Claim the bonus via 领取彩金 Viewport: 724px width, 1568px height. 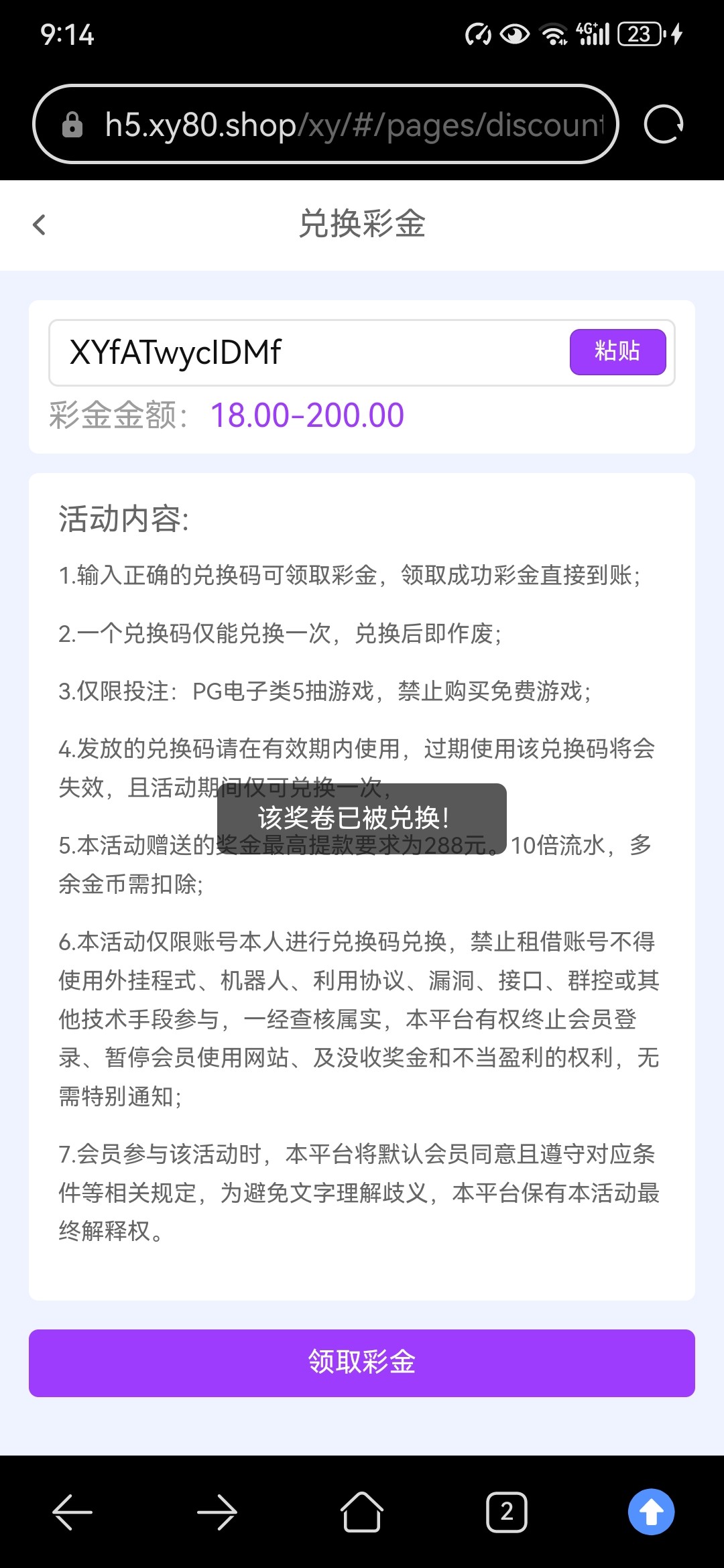click(362, 1363)
